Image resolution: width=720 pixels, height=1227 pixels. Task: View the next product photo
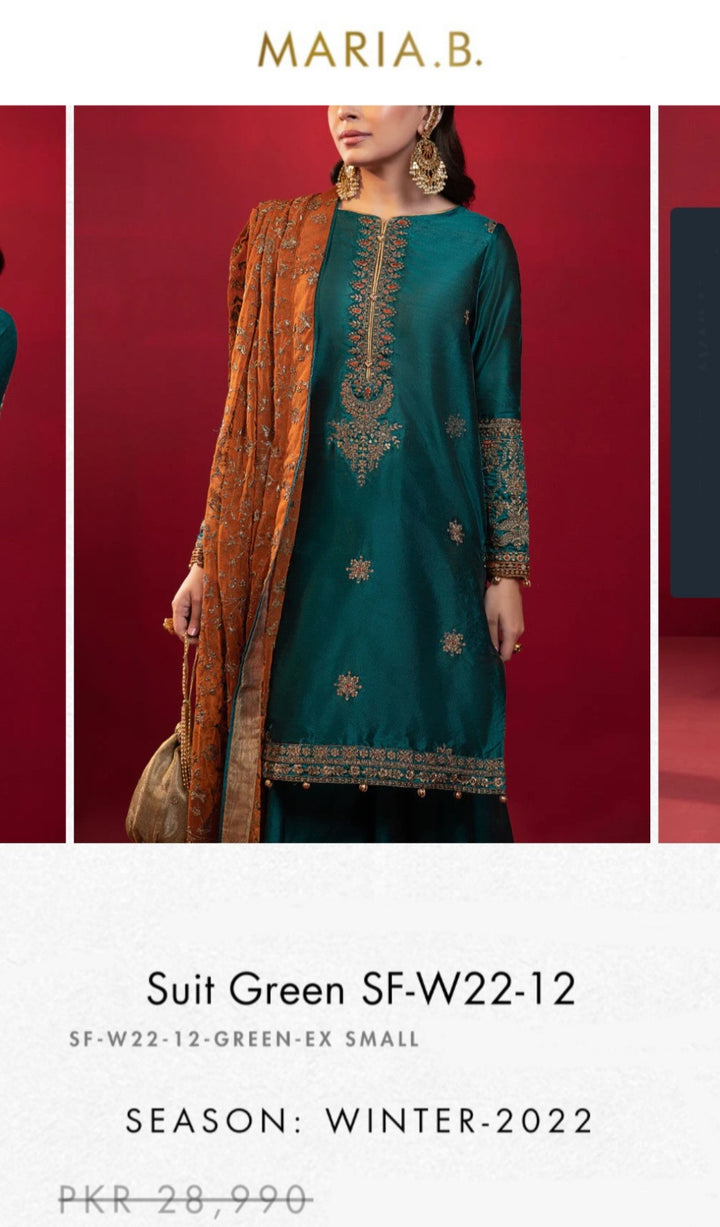point(690,473)
